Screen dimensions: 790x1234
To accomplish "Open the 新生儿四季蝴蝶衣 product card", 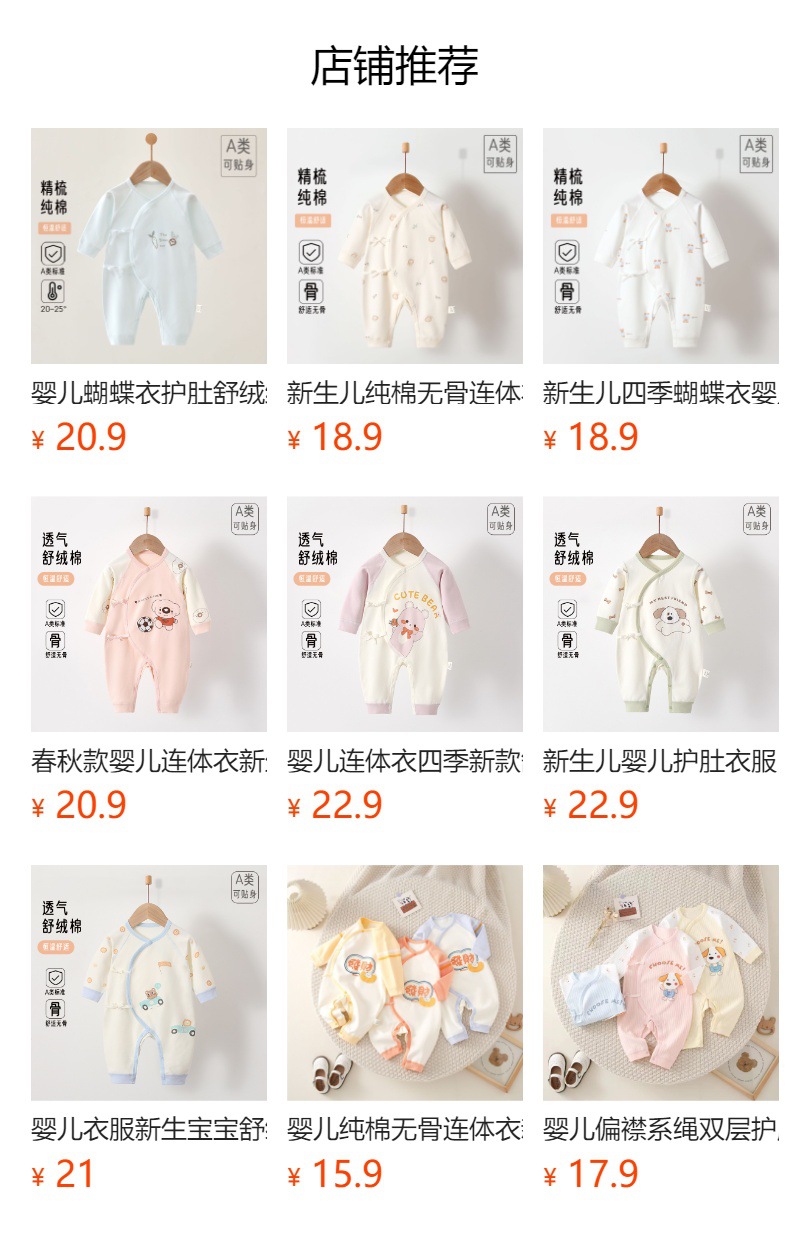I will pos(660,246).
